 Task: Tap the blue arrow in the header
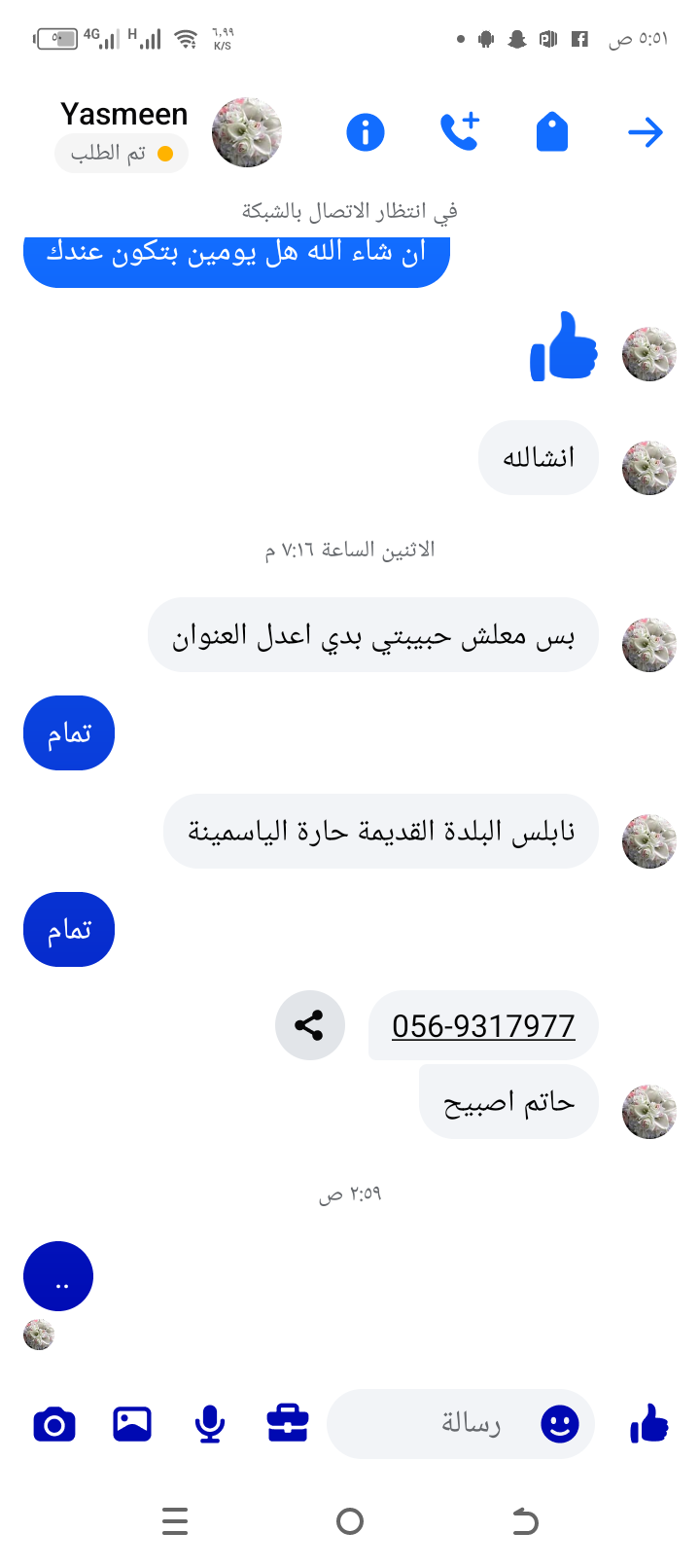point(645,132)
